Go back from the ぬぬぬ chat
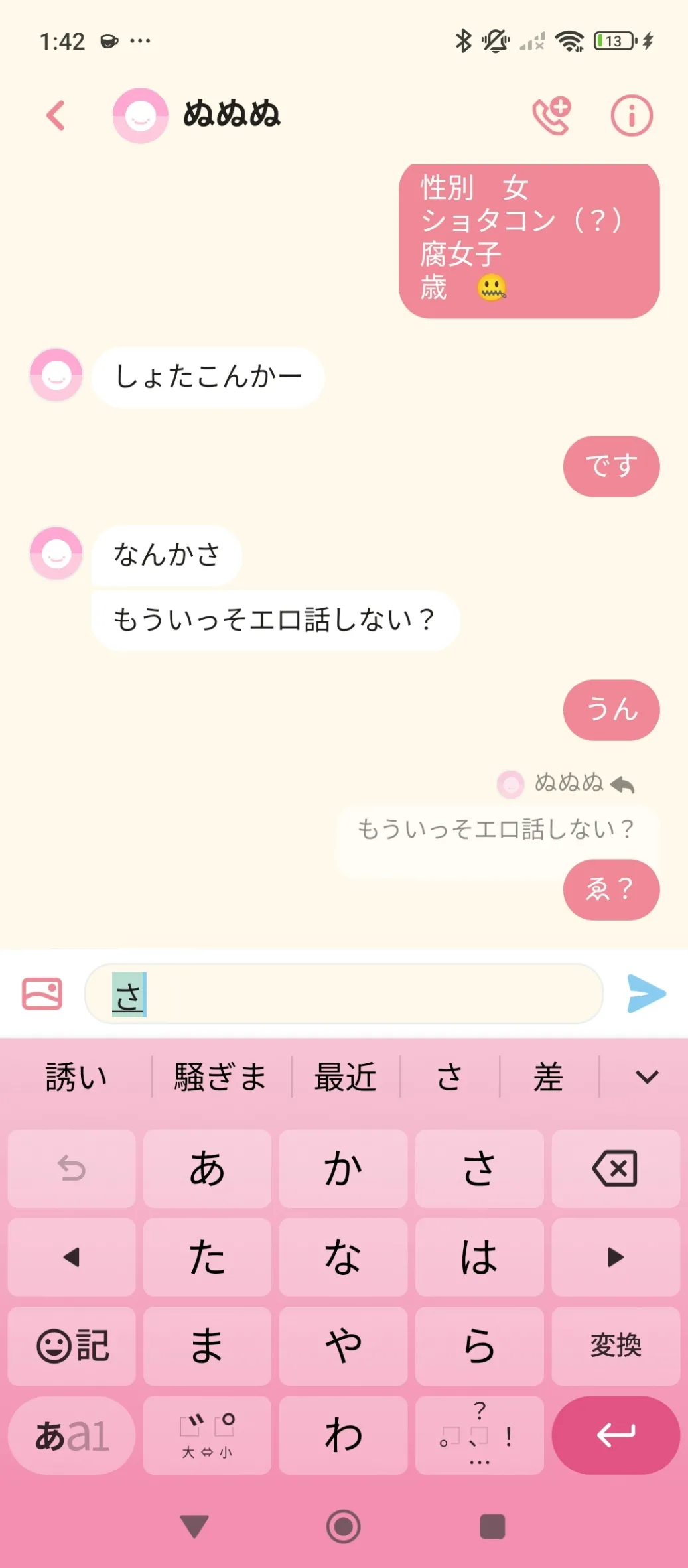This screenshot has width=688, height=1568. tap(56, 115)
